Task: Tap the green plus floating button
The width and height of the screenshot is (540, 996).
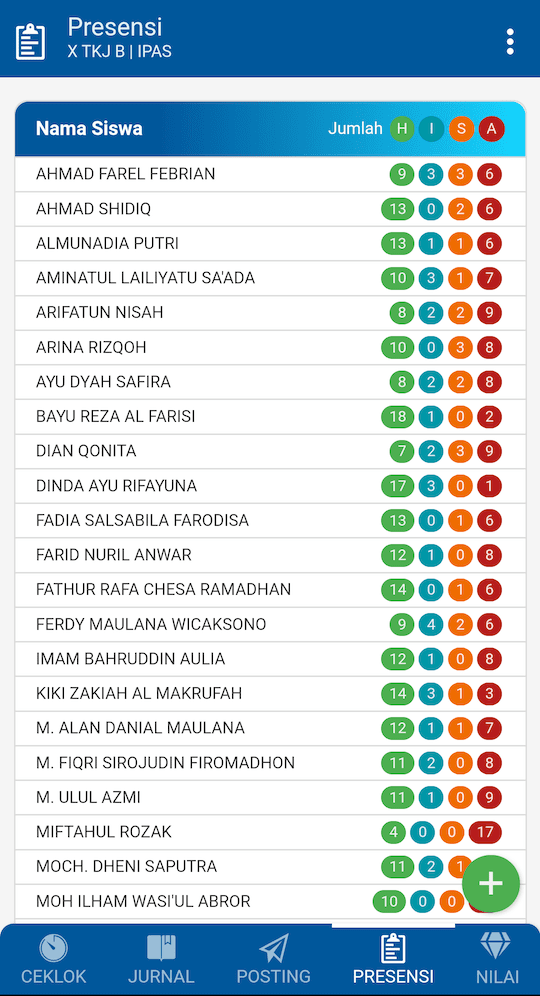Action: tap(490, 884)
